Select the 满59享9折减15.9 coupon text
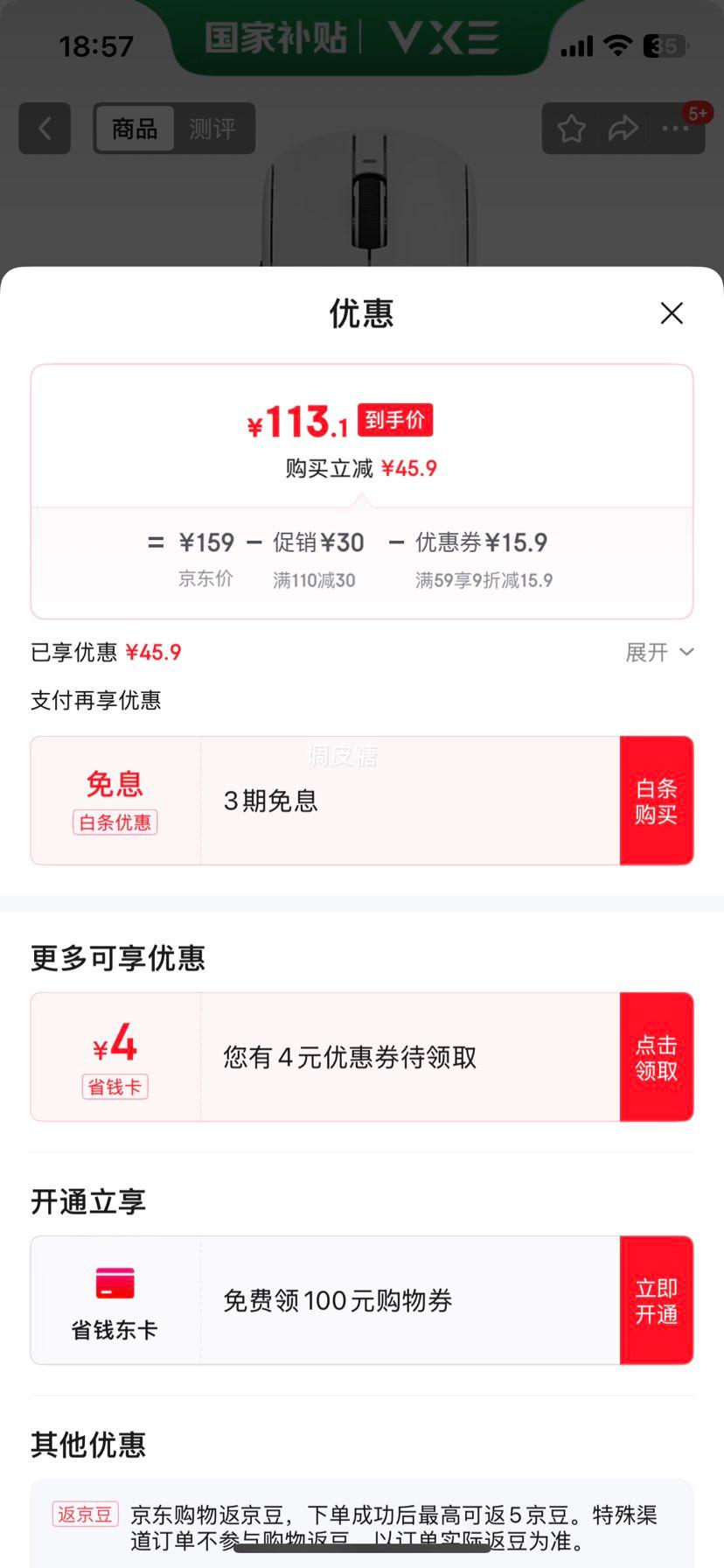This screenshot has width=724, height=1568. (484, 580)
